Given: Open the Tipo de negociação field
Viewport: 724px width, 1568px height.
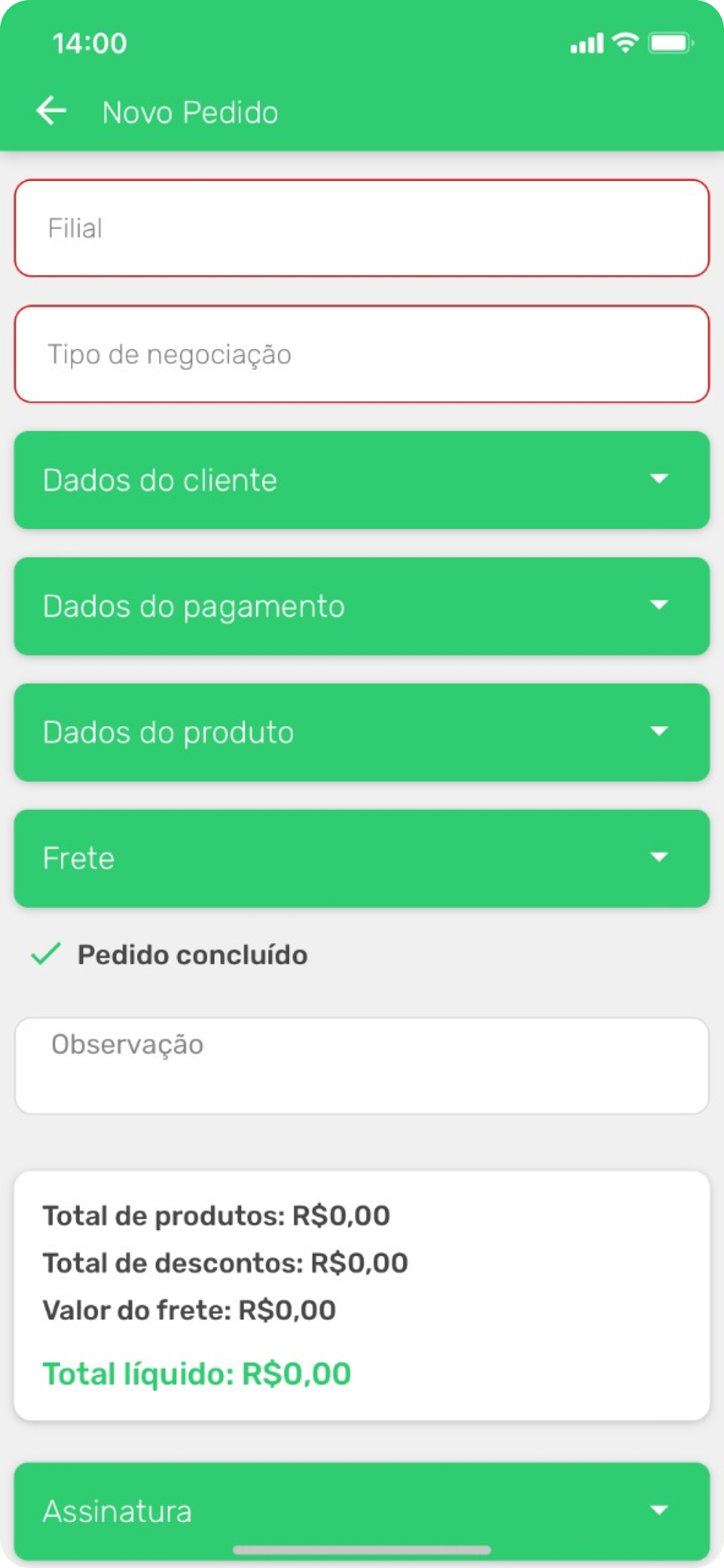Looking at the screenshot, I should [x=362, y=354].
